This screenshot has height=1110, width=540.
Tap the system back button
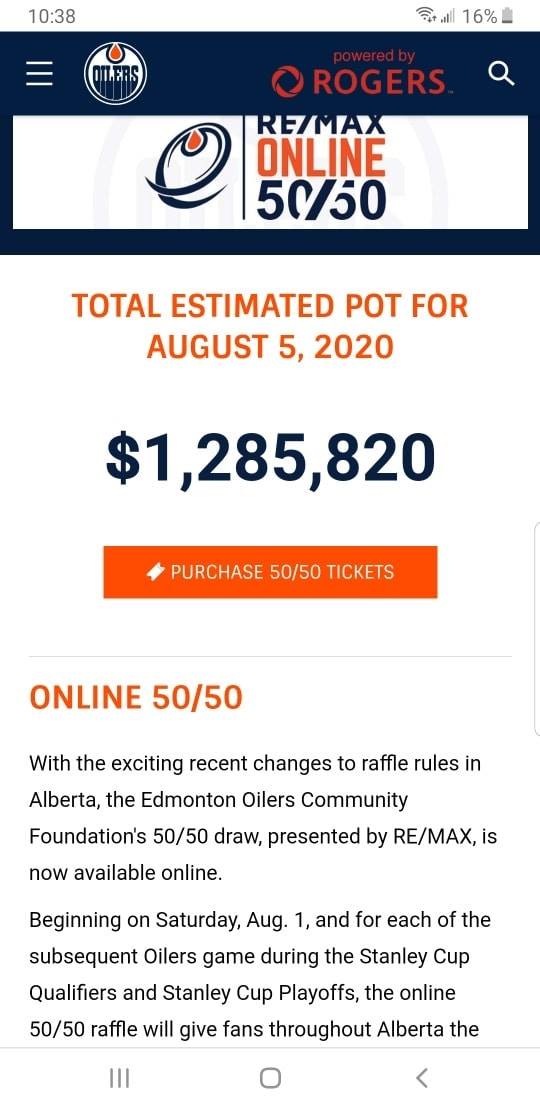(x=422, y=1078)
